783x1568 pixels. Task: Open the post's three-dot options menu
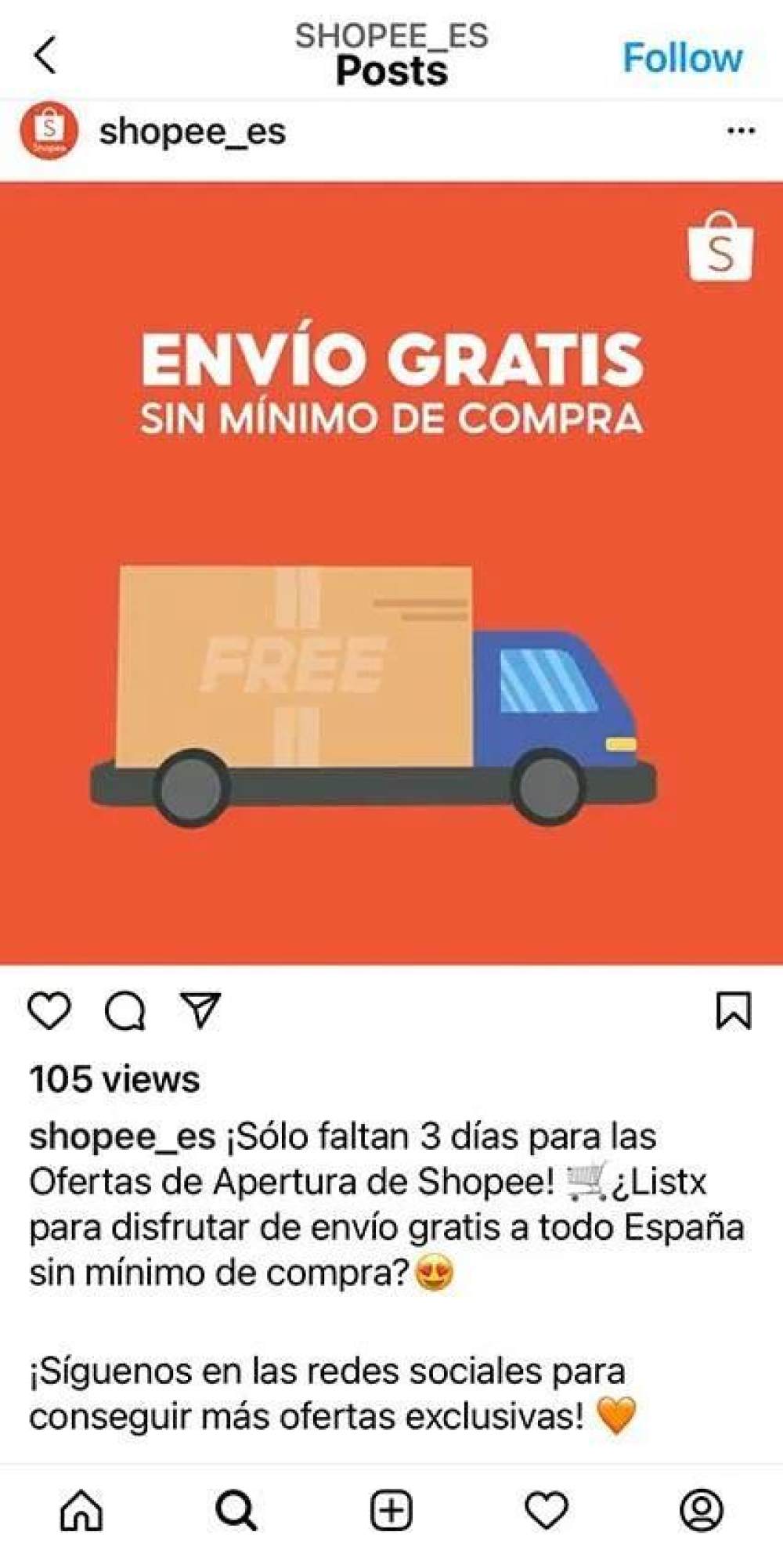click(x=740, y=131)
